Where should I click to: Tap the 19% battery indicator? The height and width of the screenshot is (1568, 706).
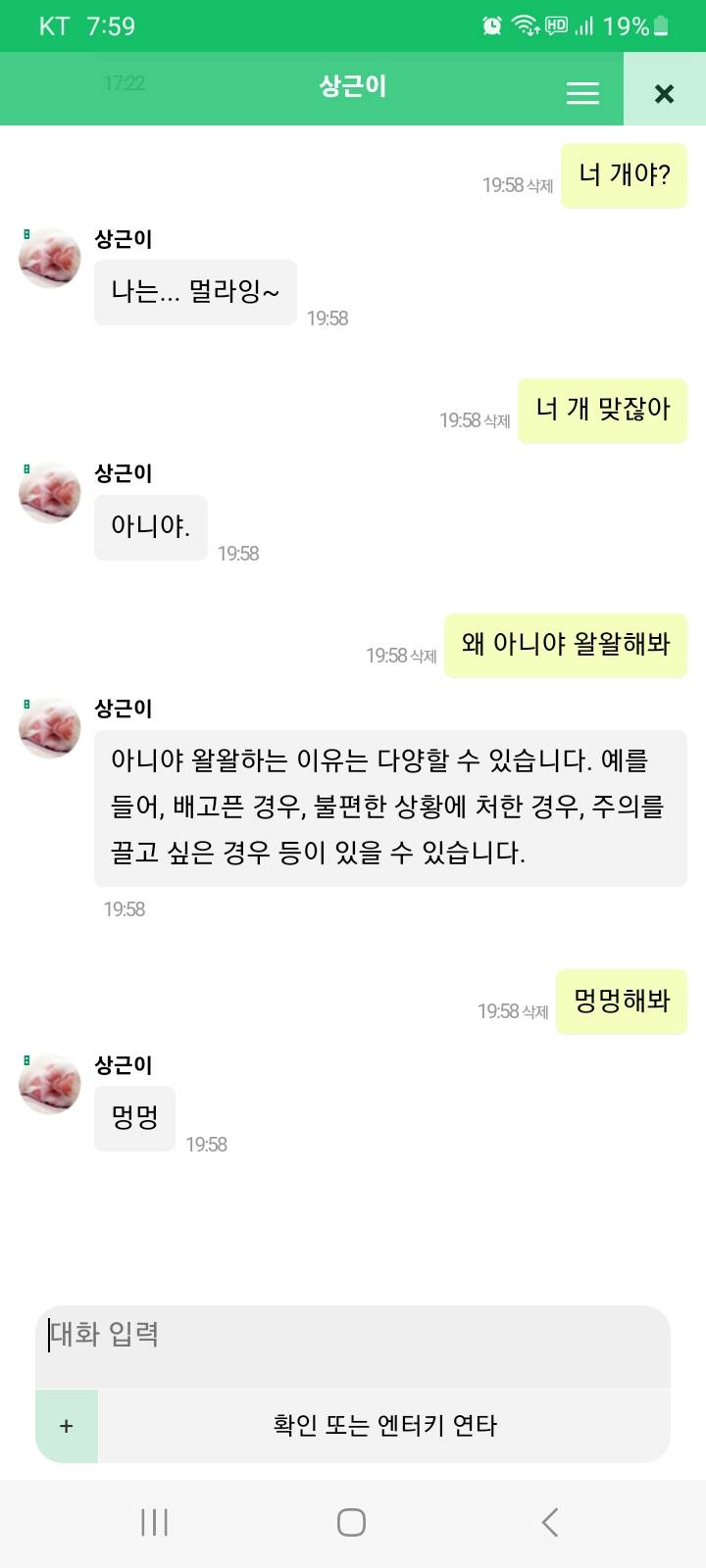point(639,24)
